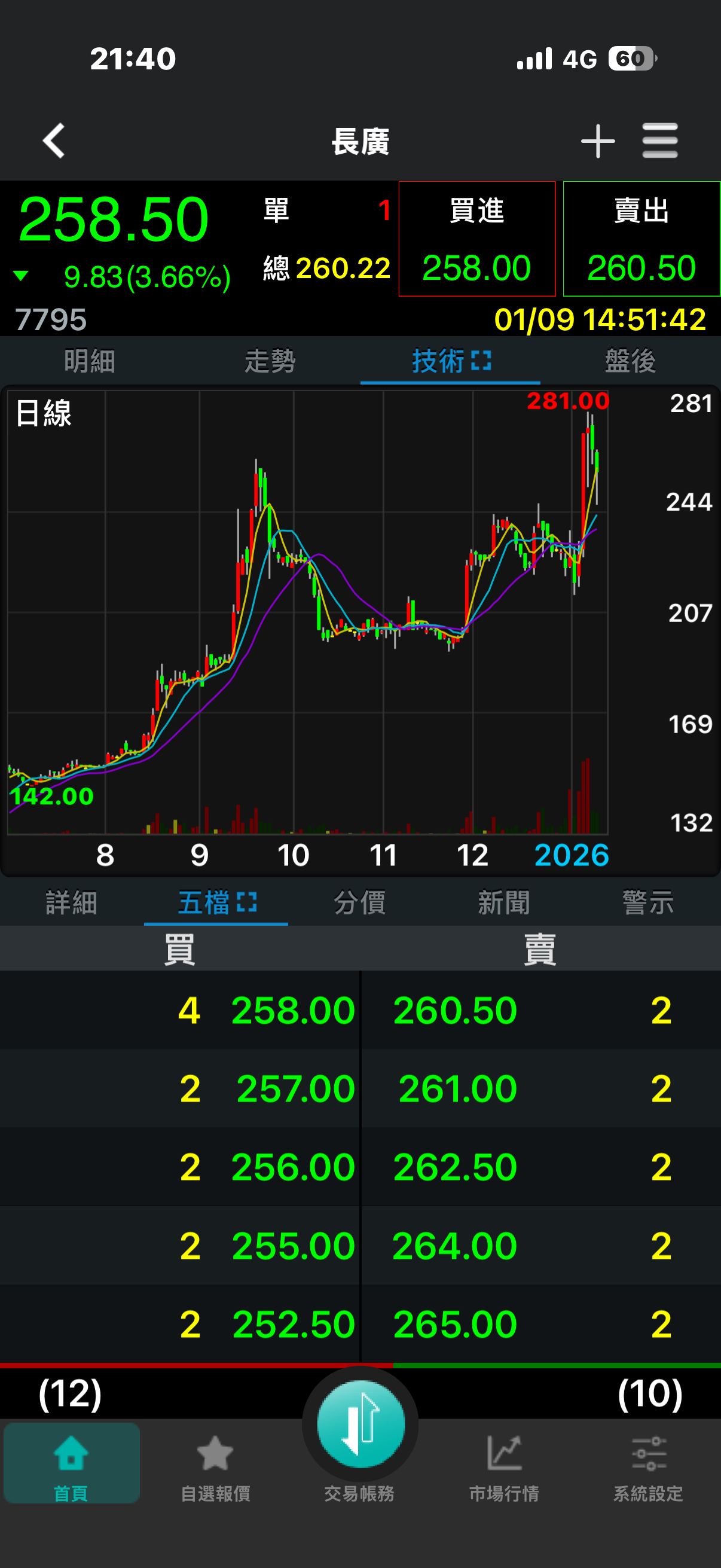Open the 警示 alerts tab

point(648,902)
